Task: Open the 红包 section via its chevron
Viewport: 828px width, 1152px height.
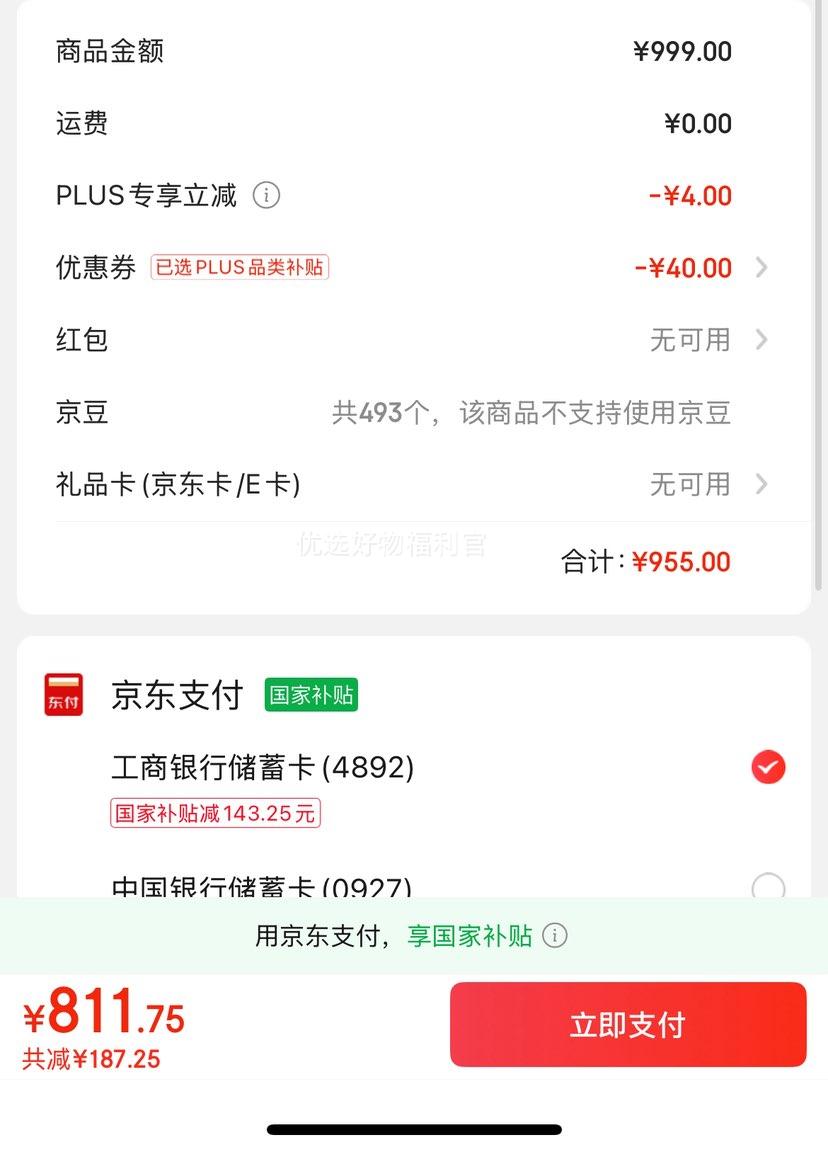Action: point(762,340)
